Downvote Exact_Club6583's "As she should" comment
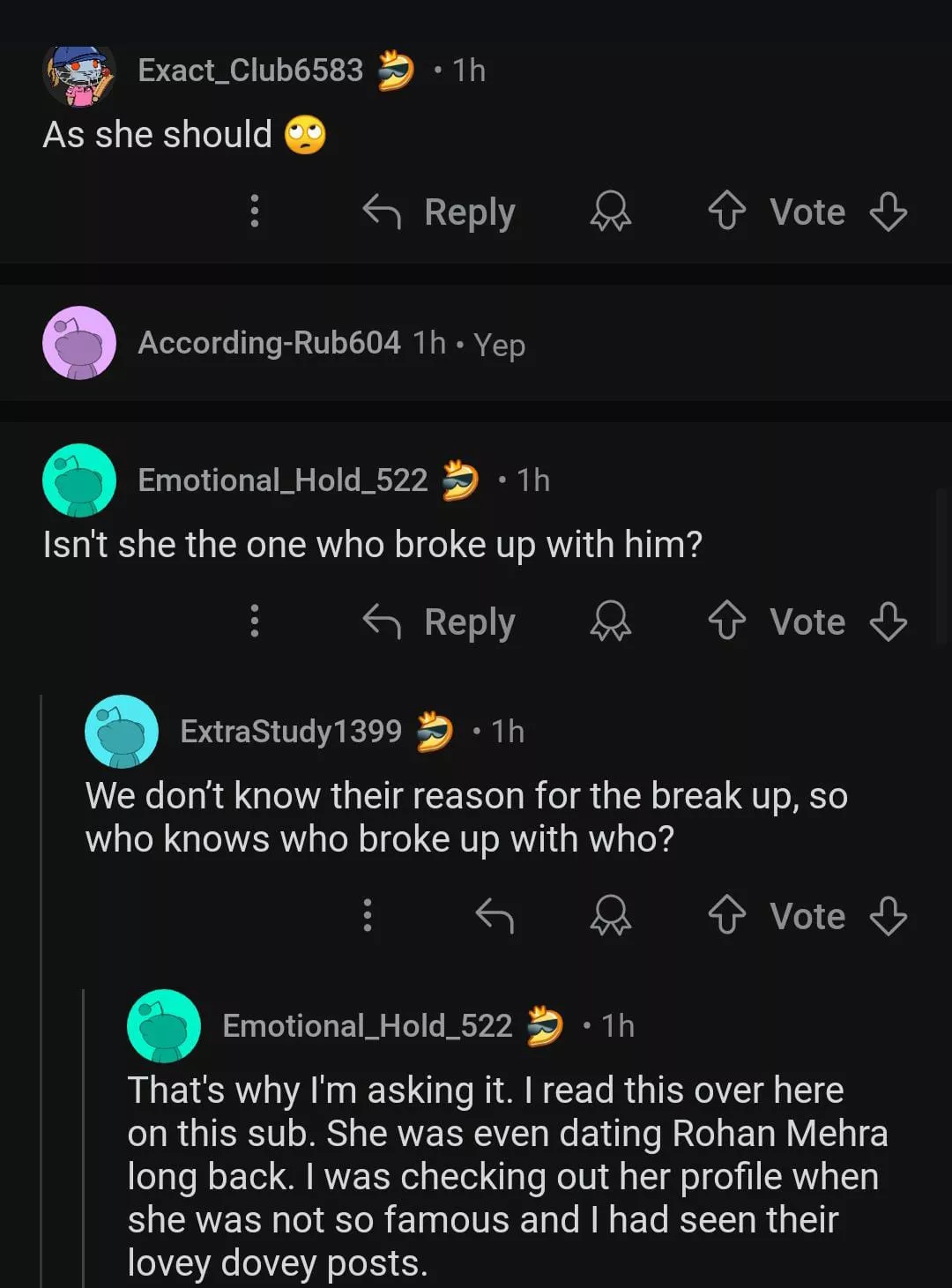Screen dimensions: 952x1288 (x=888, y=212)
